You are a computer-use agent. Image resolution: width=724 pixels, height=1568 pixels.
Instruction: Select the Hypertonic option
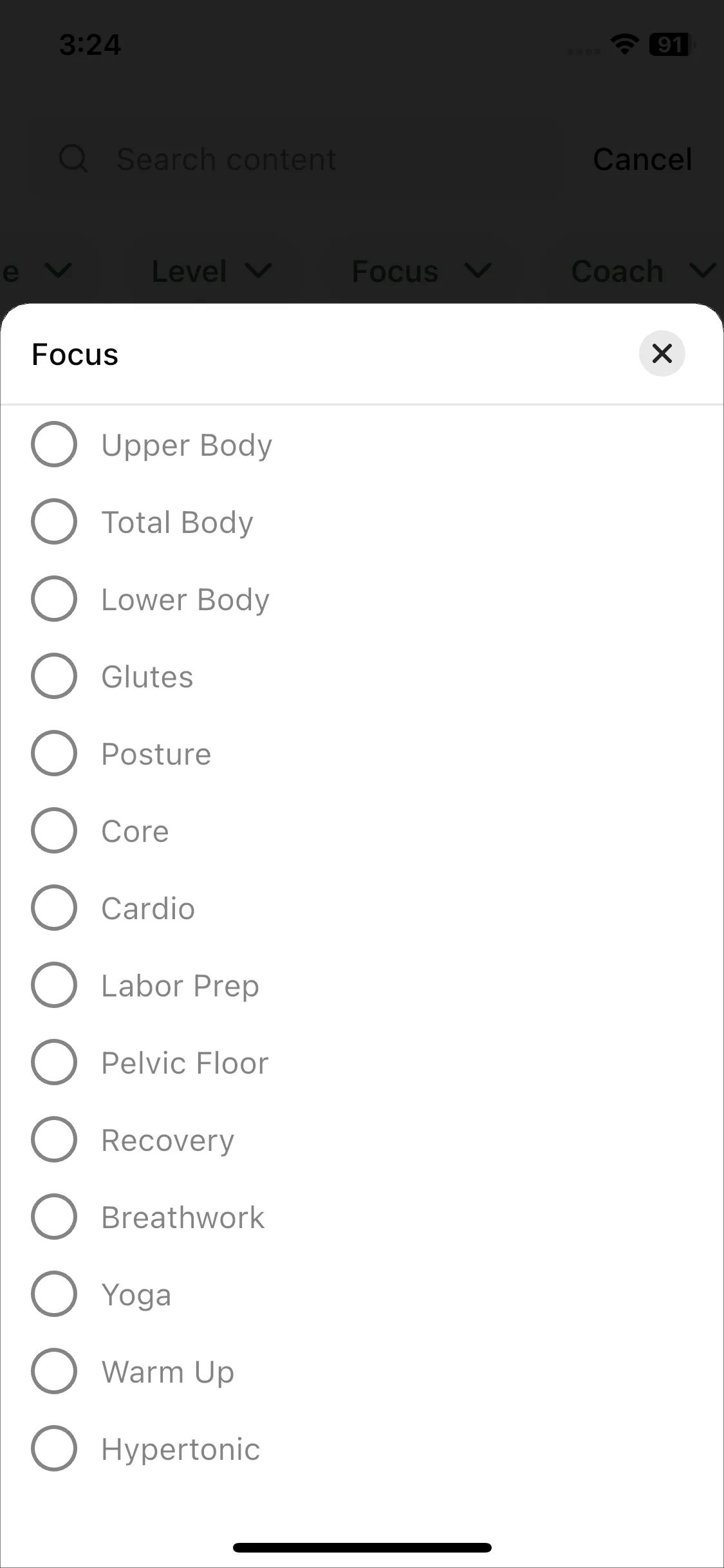[x=54, y=1448]
